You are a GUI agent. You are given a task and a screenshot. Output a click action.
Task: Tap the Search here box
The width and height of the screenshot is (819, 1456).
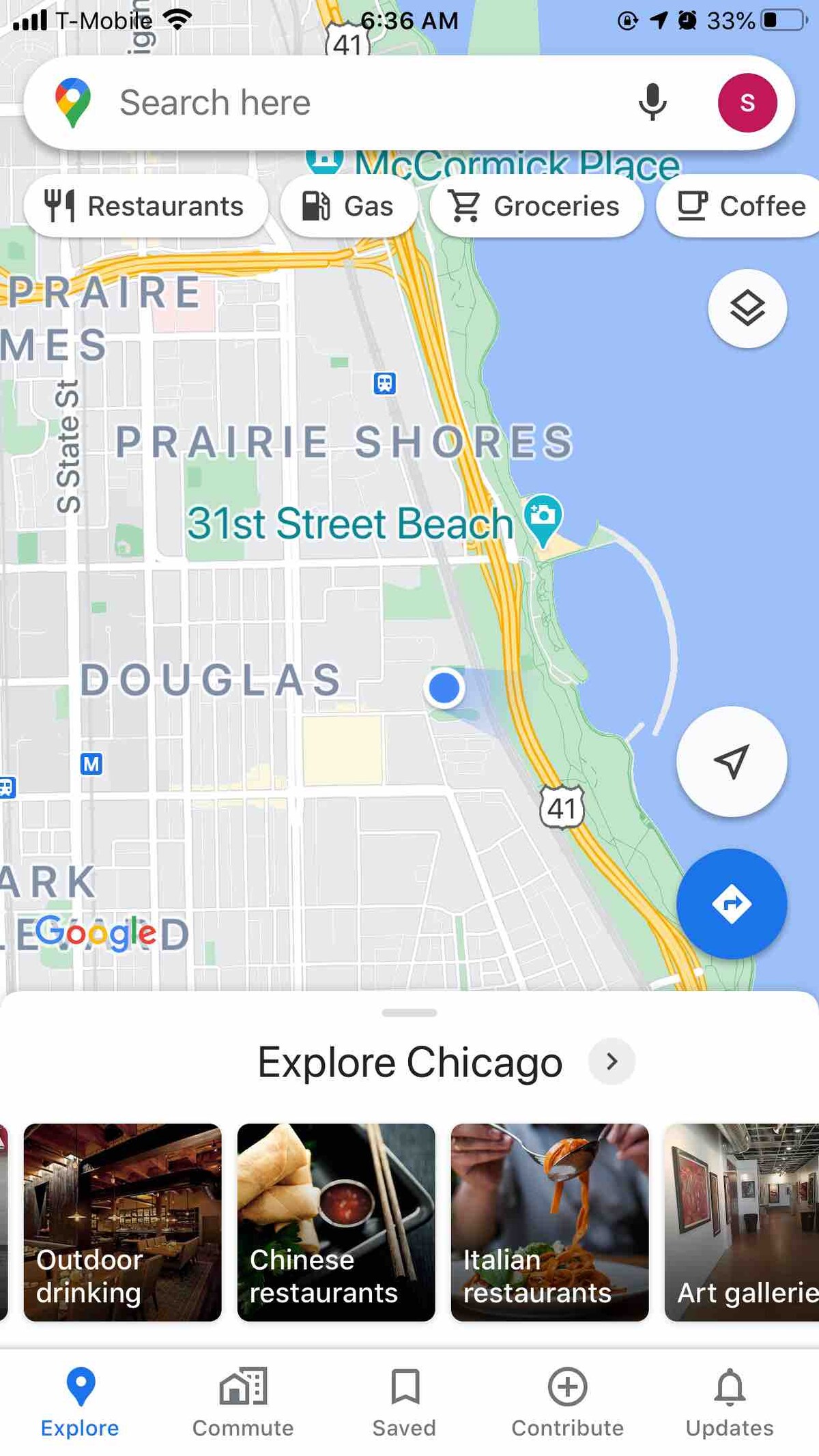(x=341, y=103)
